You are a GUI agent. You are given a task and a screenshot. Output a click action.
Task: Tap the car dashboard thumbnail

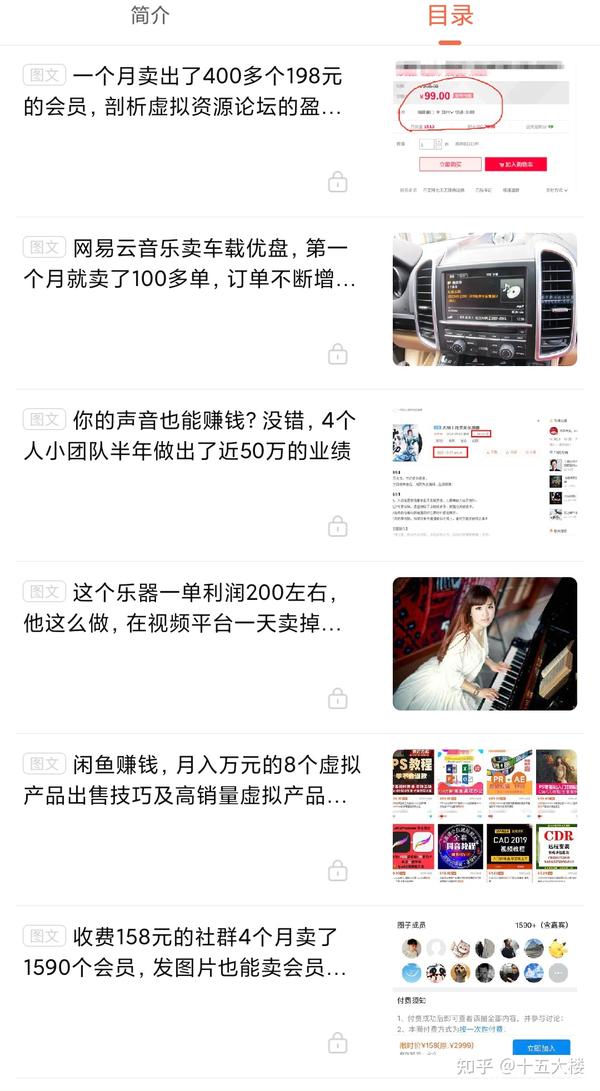(484, 299)
